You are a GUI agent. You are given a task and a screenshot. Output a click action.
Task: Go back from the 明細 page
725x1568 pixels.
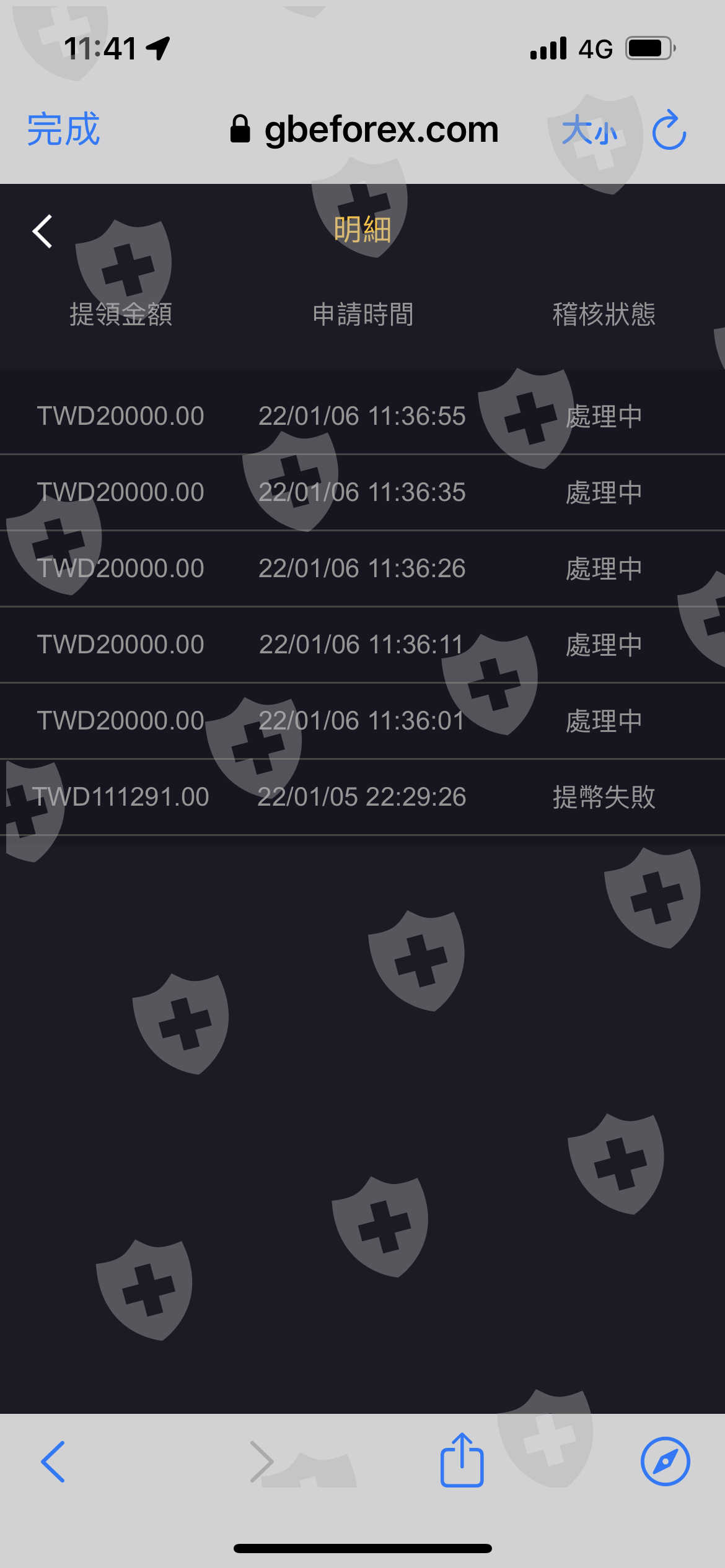[42, 232]
